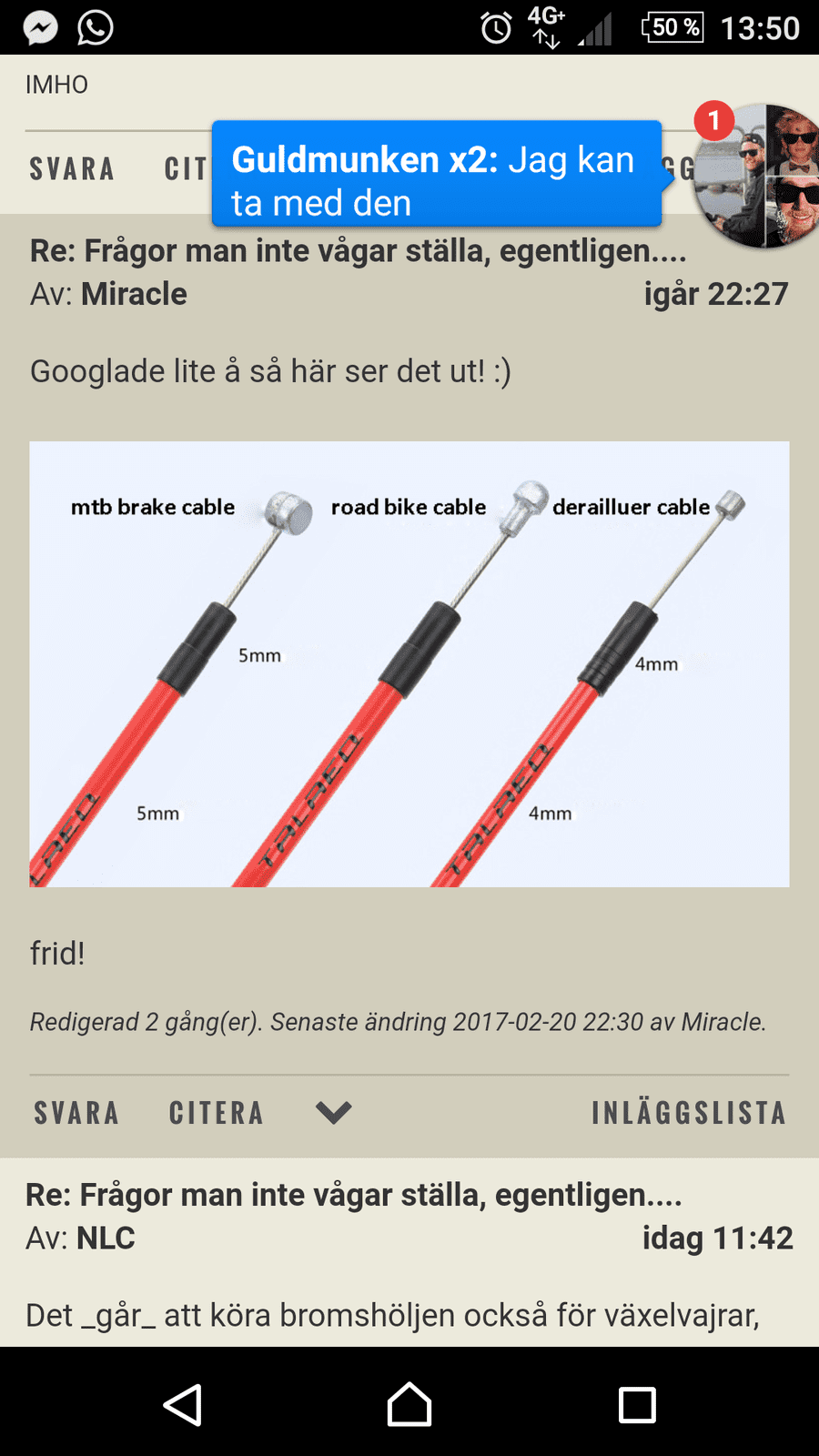Open the cable comparison image in Miracle's post

pyautogui.click(x=409, y=664)
